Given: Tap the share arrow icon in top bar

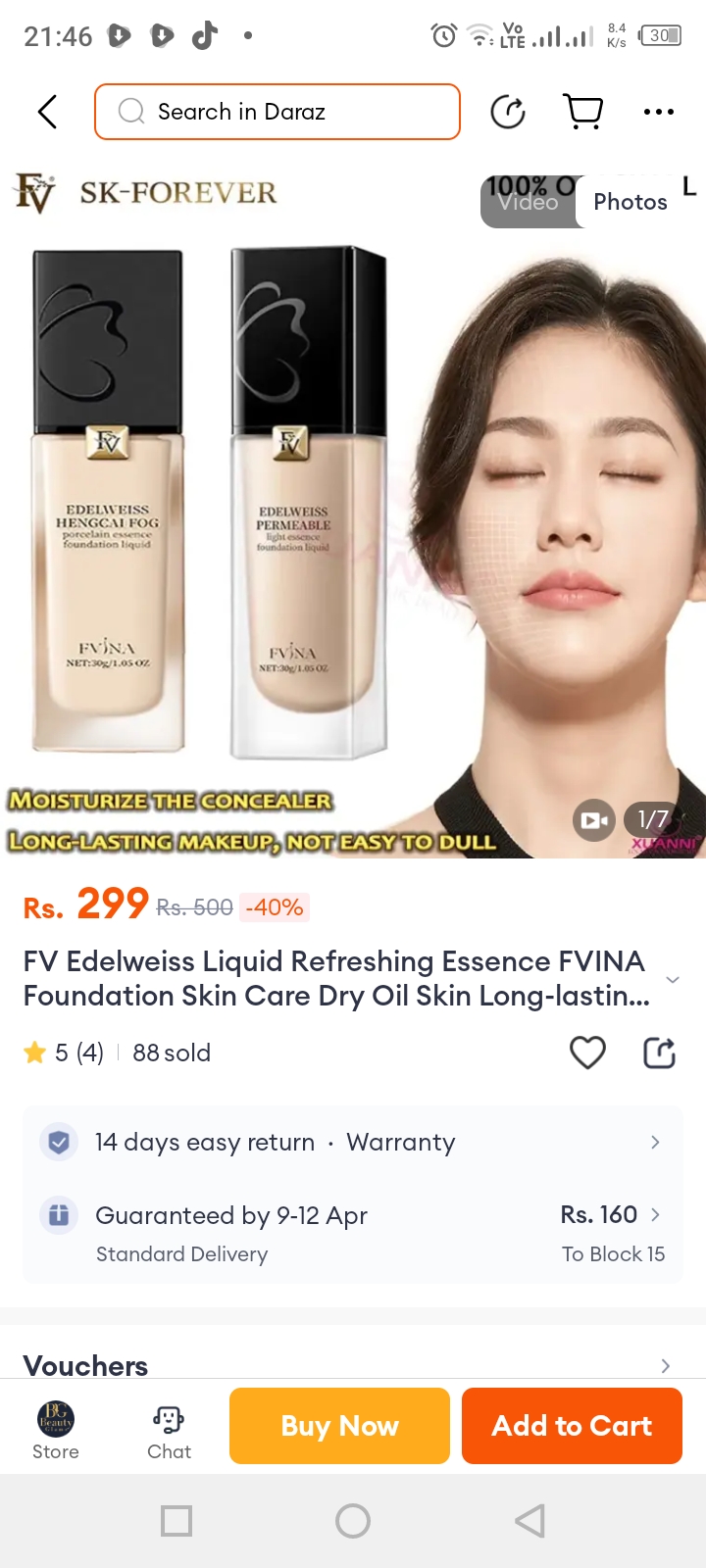Looking at the screenshot, I should (x=508, y=112).
